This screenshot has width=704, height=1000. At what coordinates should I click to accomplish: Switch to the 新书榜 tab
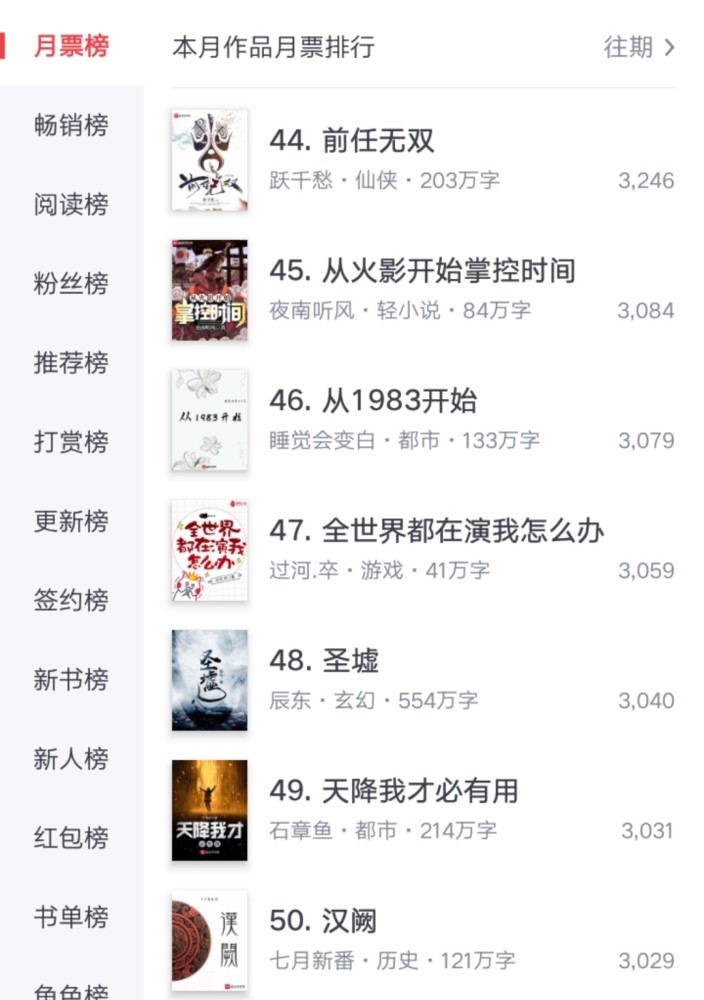[71, 680]
